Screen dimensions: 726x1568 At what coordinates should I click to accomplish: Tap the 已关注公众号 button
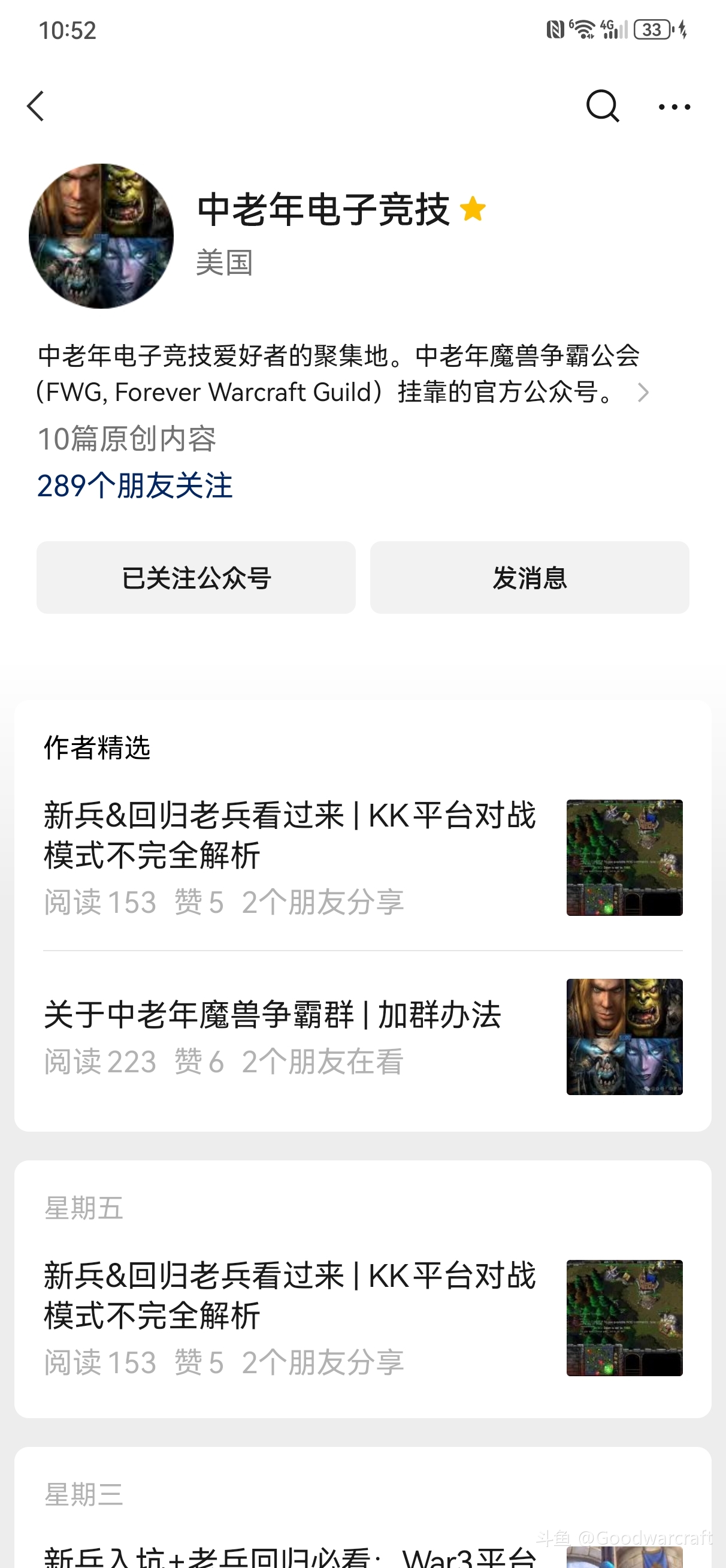coord(196,578)
